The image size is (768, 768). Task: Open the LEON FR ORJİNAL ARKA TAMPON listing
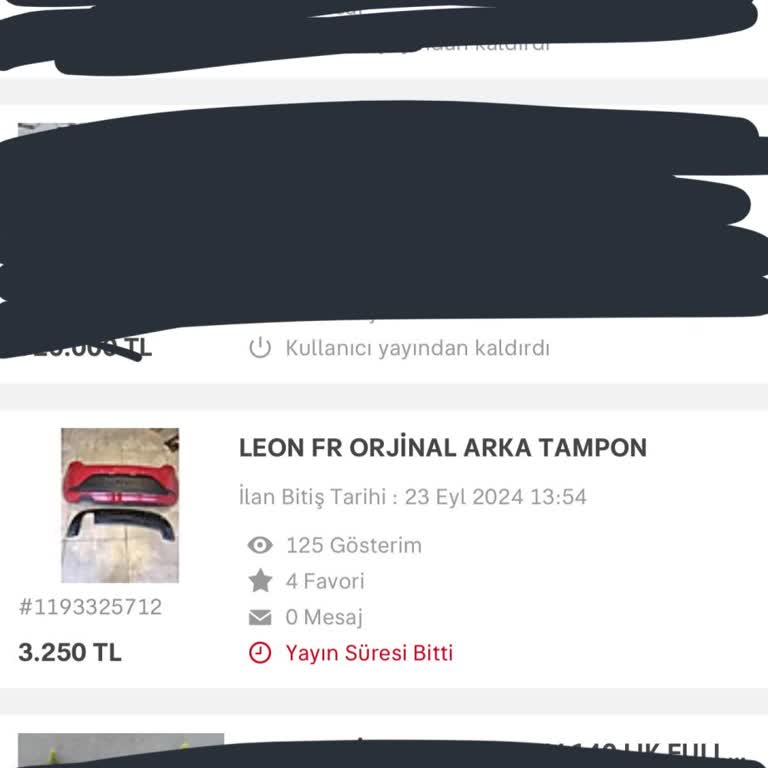point(442,448)
